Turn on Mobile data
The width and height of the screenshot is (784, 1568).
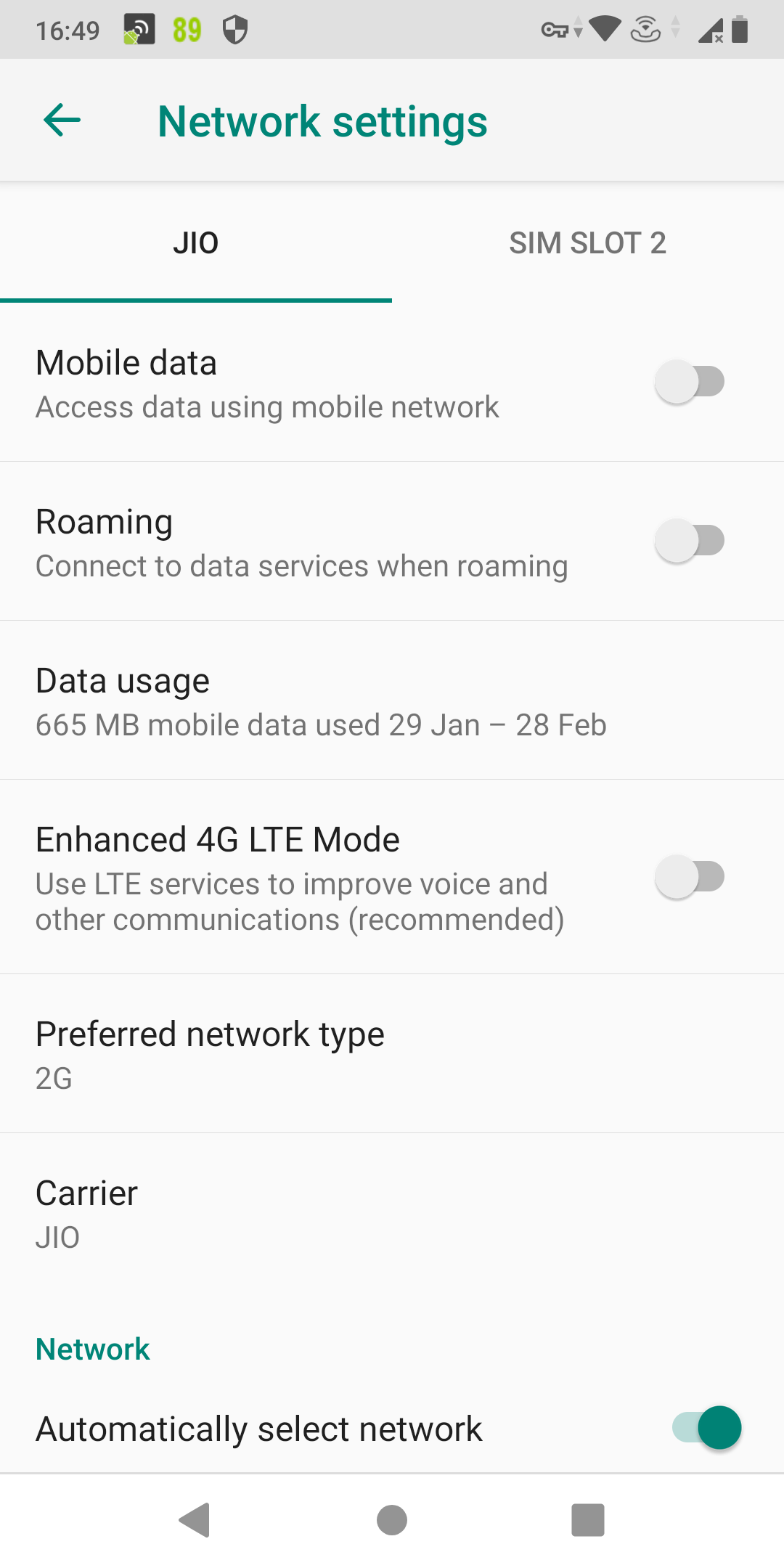click(690, 382)
